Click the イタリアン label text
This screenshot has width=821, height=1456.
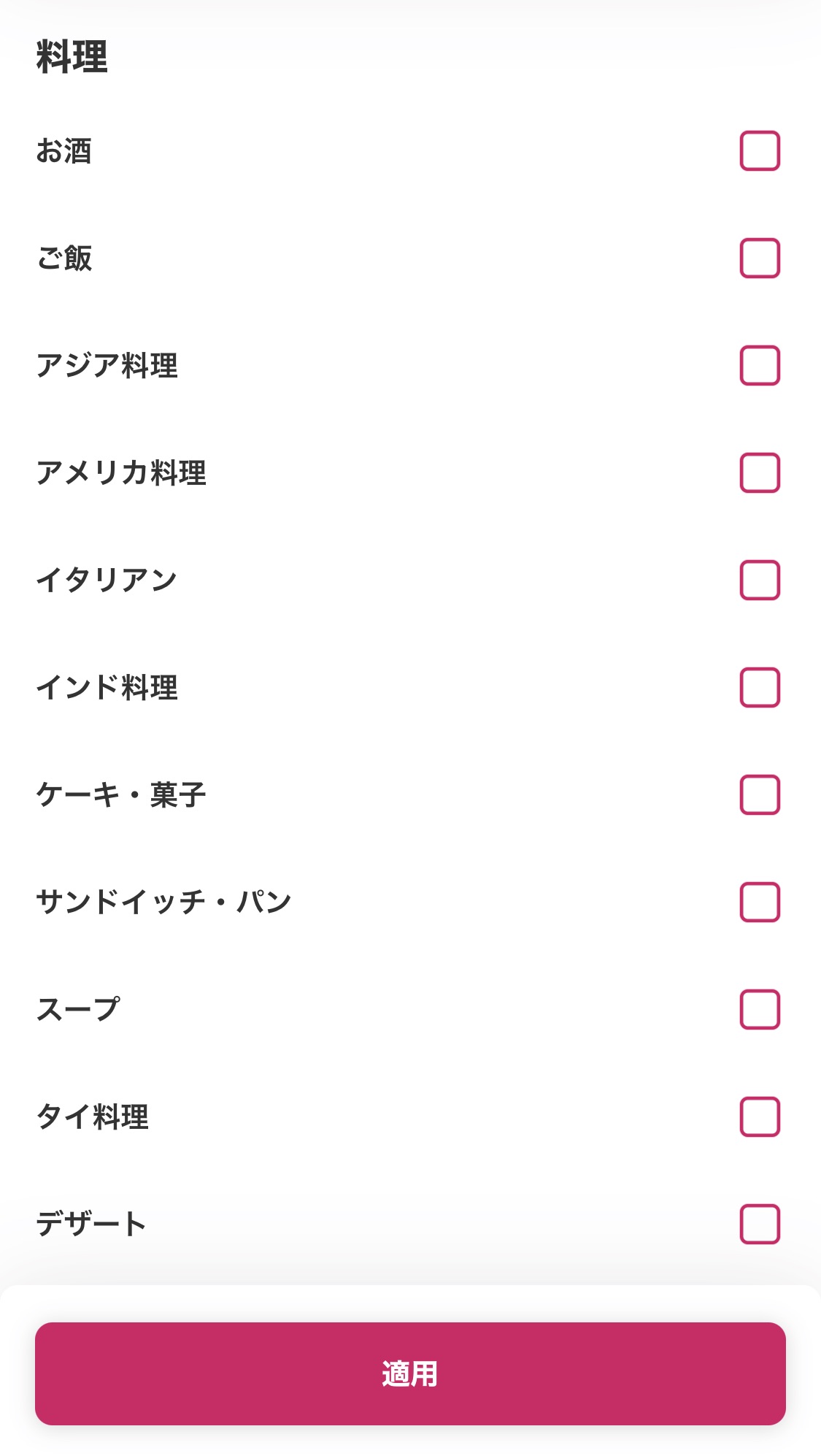coord(108,580)
